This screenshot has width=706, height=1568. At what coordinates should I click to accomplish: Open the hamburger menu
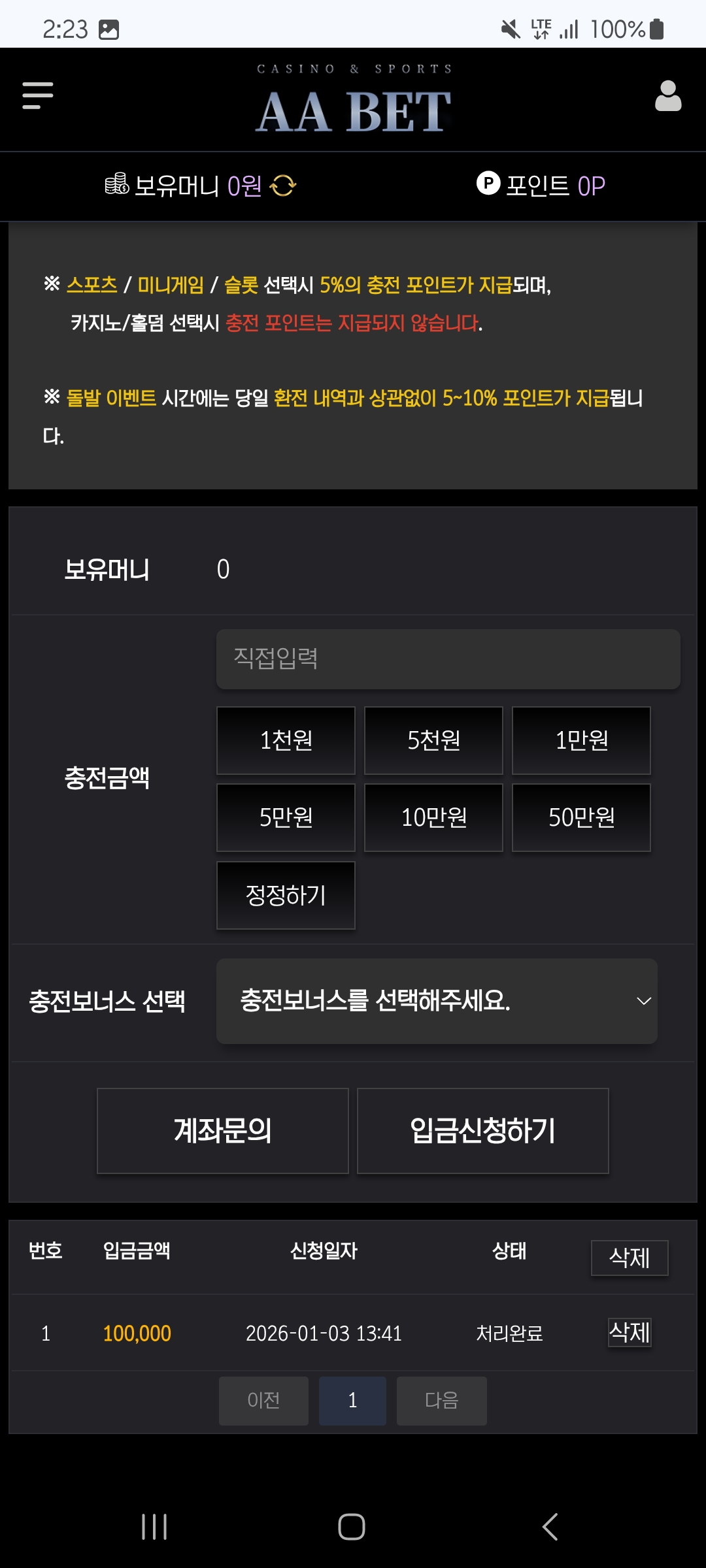(37, 95)
